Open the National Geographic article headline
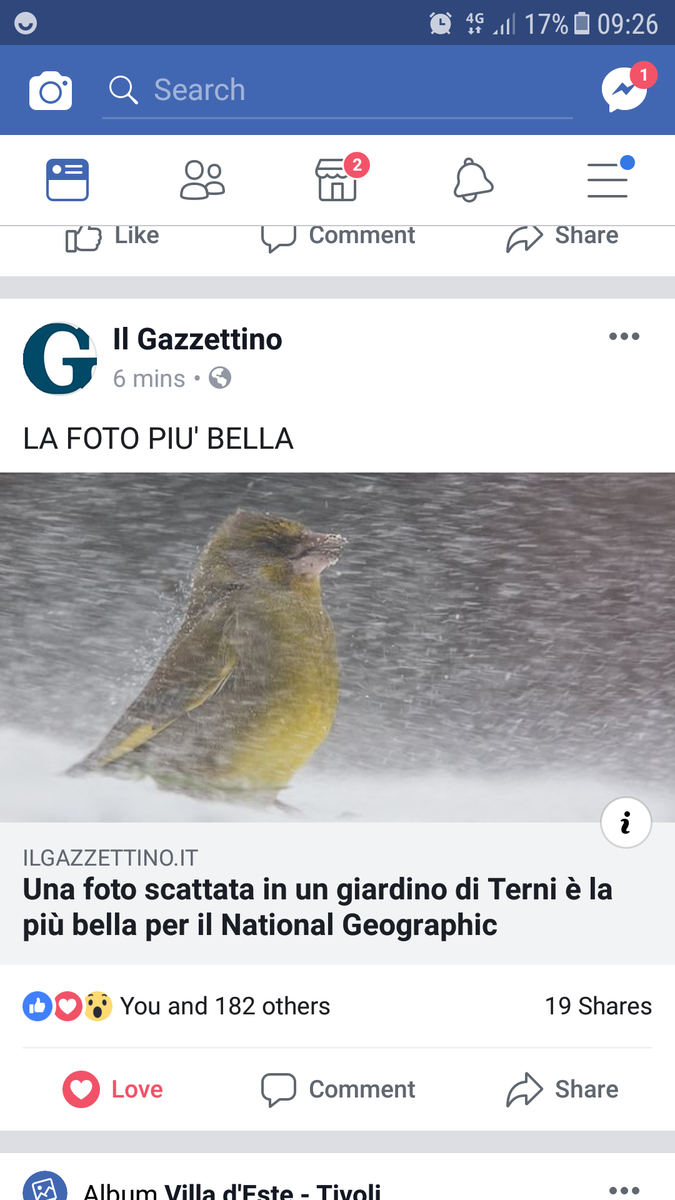Viewport: 675px width, 1200px height. tap(318, 907)
